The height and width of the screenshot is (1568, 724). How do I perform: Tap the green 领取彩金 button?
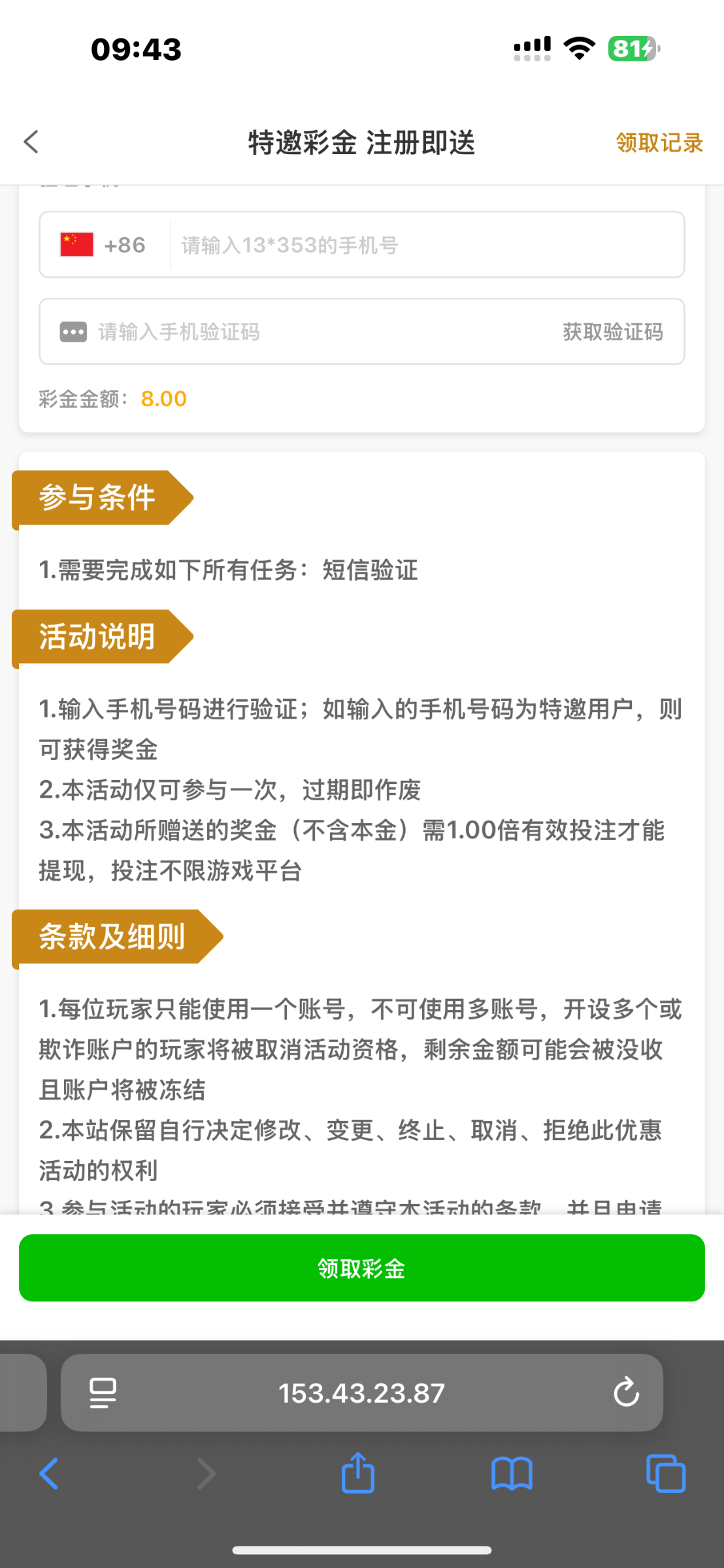[x=362, y=1268]
